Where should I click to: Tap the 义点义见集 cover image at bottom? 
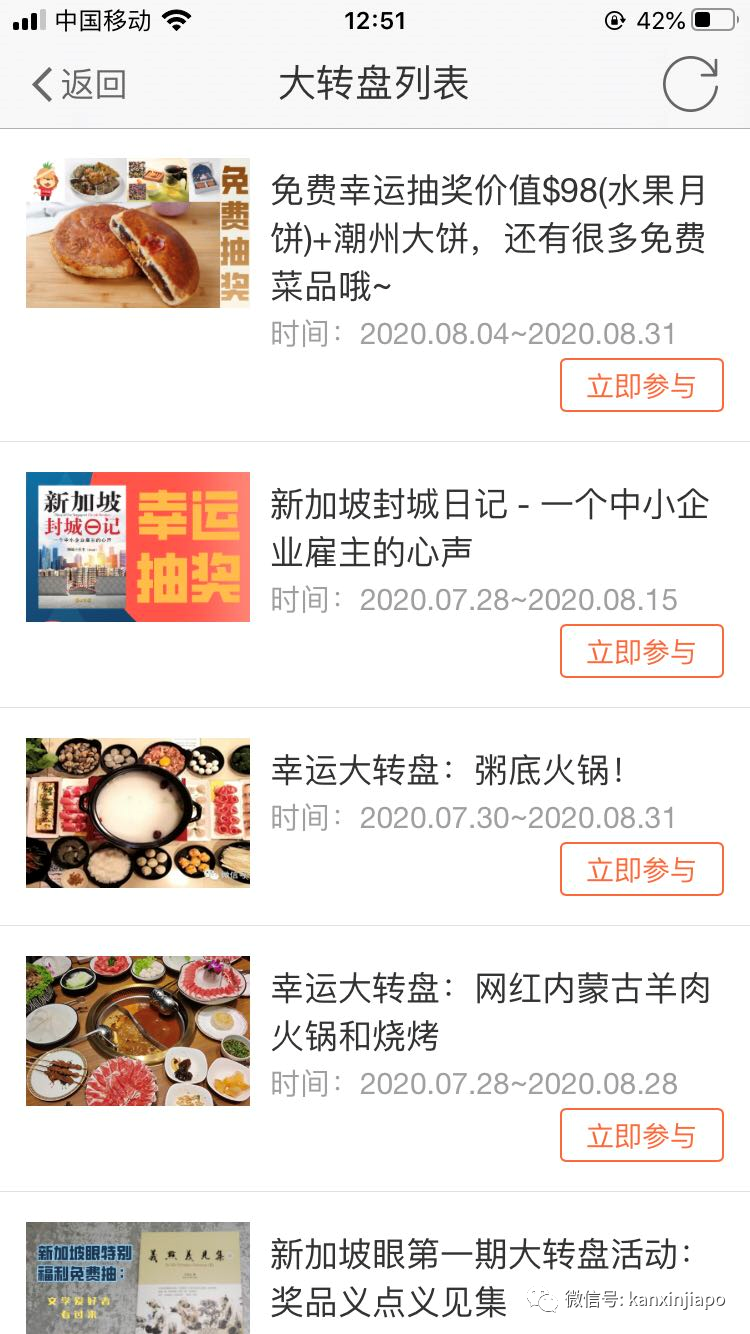138,1278
